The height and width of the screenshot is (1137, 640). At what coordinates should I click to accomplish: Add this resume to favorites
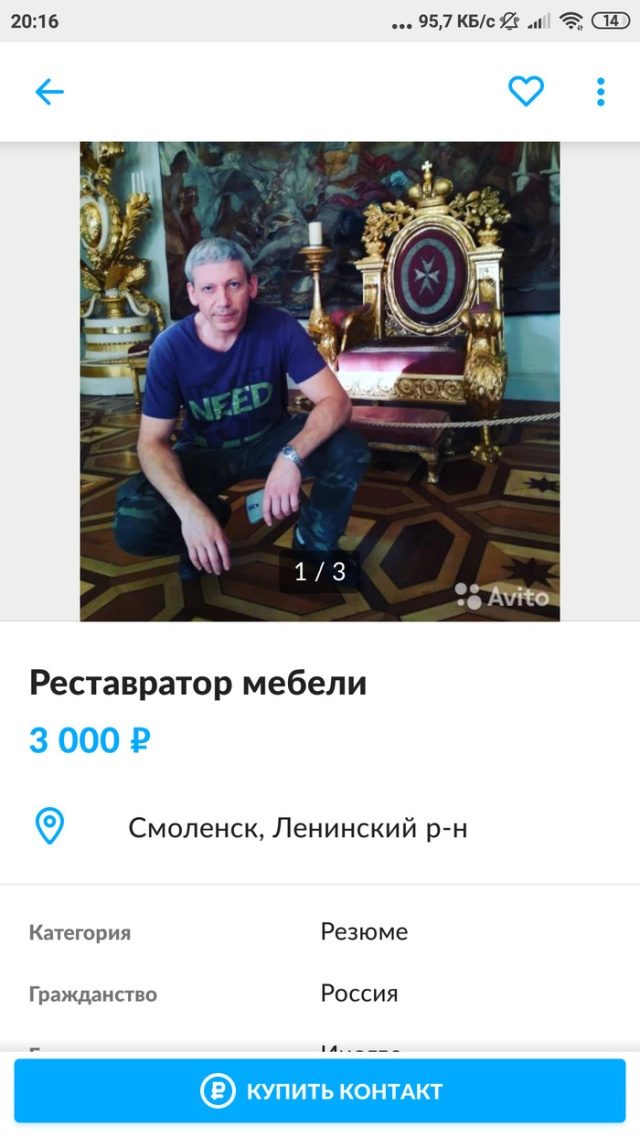coord(526,92)
